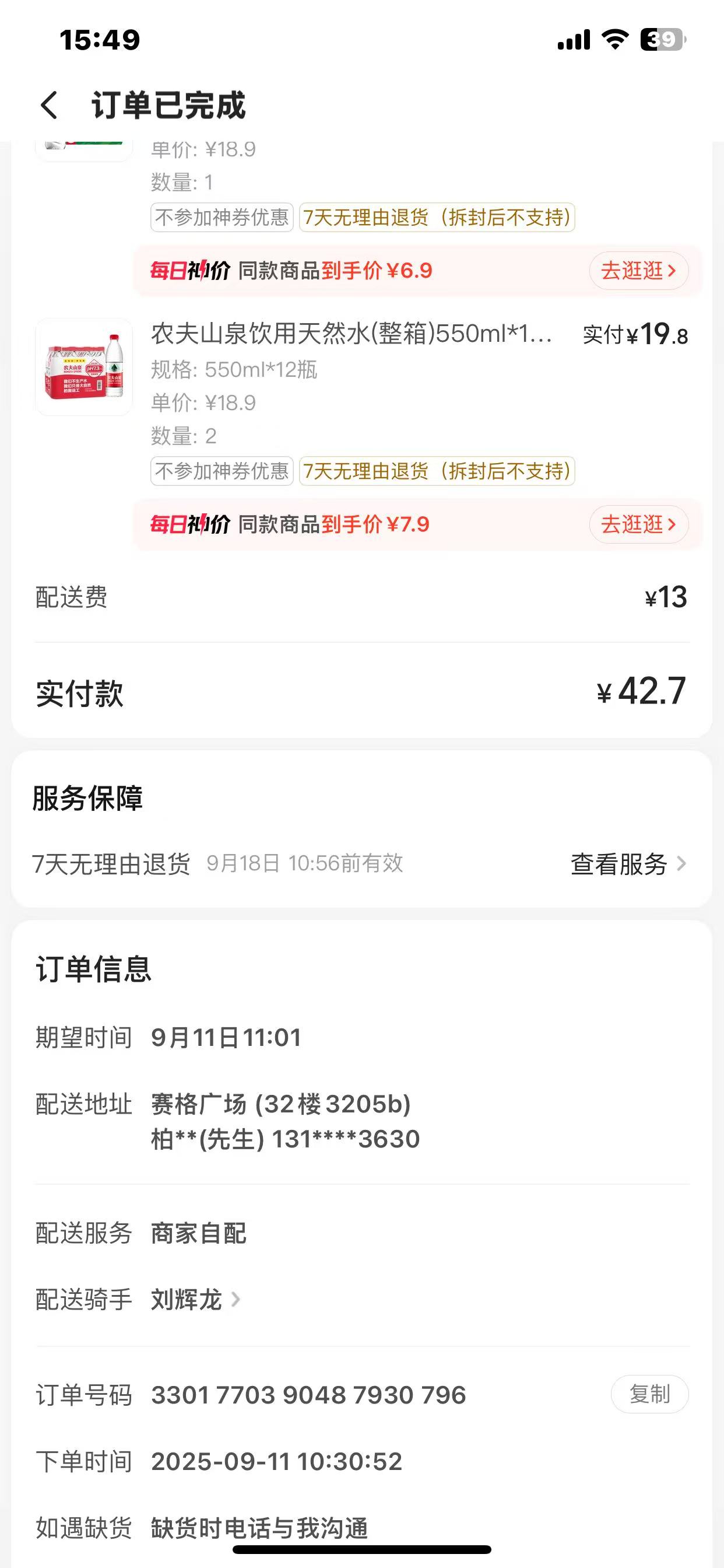Open the 农夫山泉 550ml*12 product image
This screenshot has height=1568, width=724.
pos(84,367)
